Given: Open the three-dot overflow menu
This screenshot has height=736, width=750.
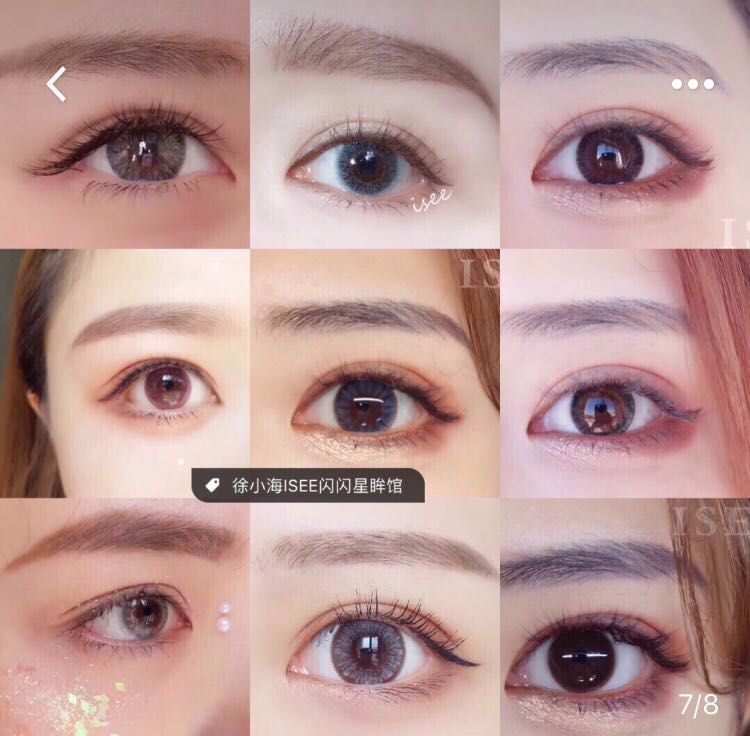Looking at the screenshot, I should (692, 84).
